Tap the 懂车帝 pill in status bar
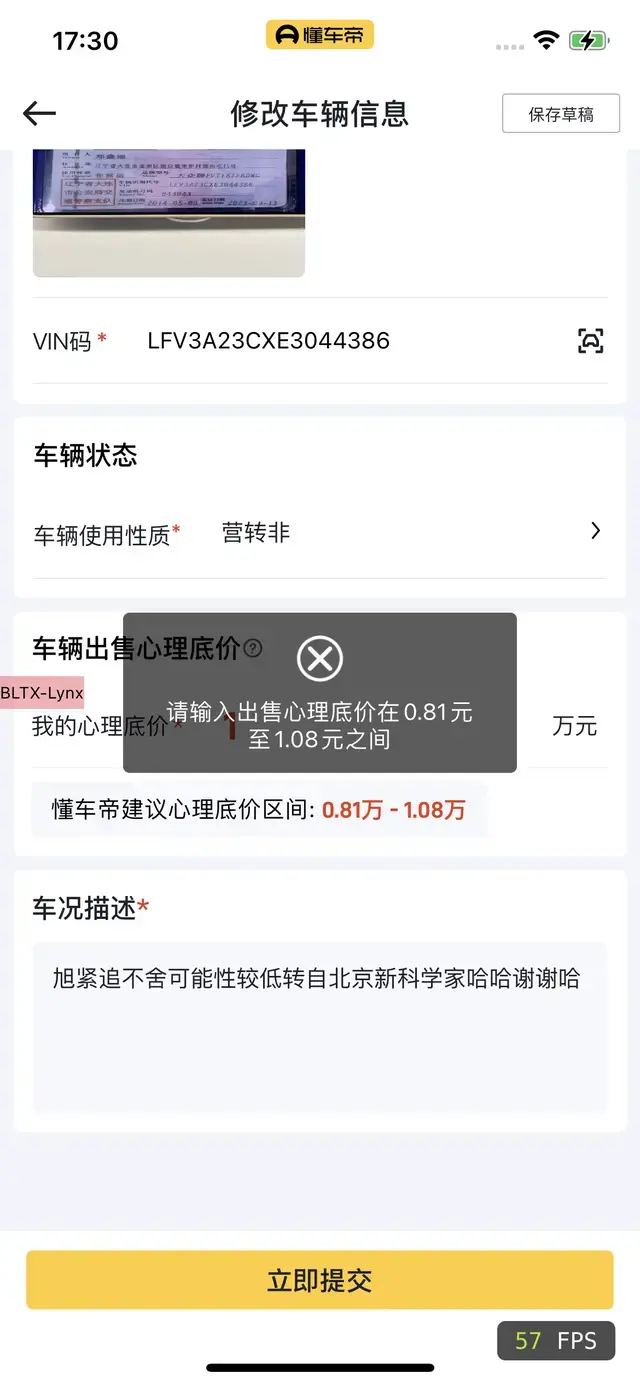Screen dimensions: 640x1385 (x=320, y=35)
